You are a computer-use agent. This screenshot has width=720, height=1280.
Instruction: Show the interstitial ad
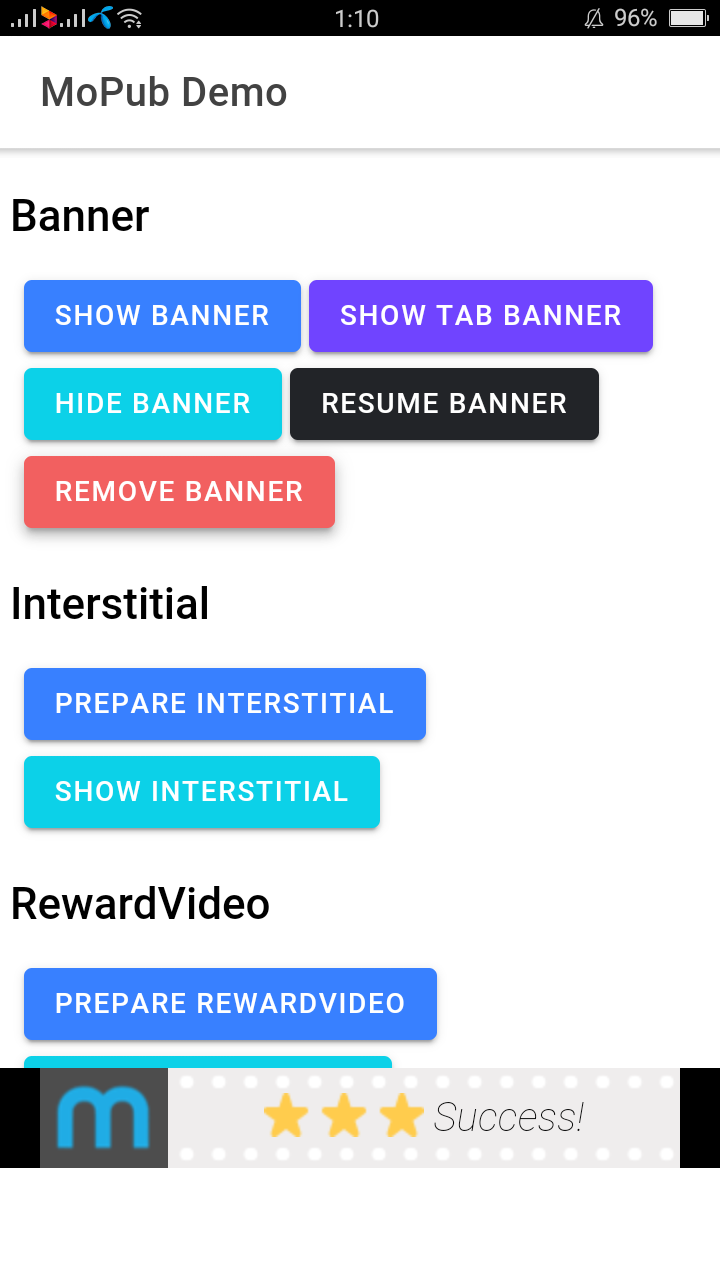pos(201,792)
